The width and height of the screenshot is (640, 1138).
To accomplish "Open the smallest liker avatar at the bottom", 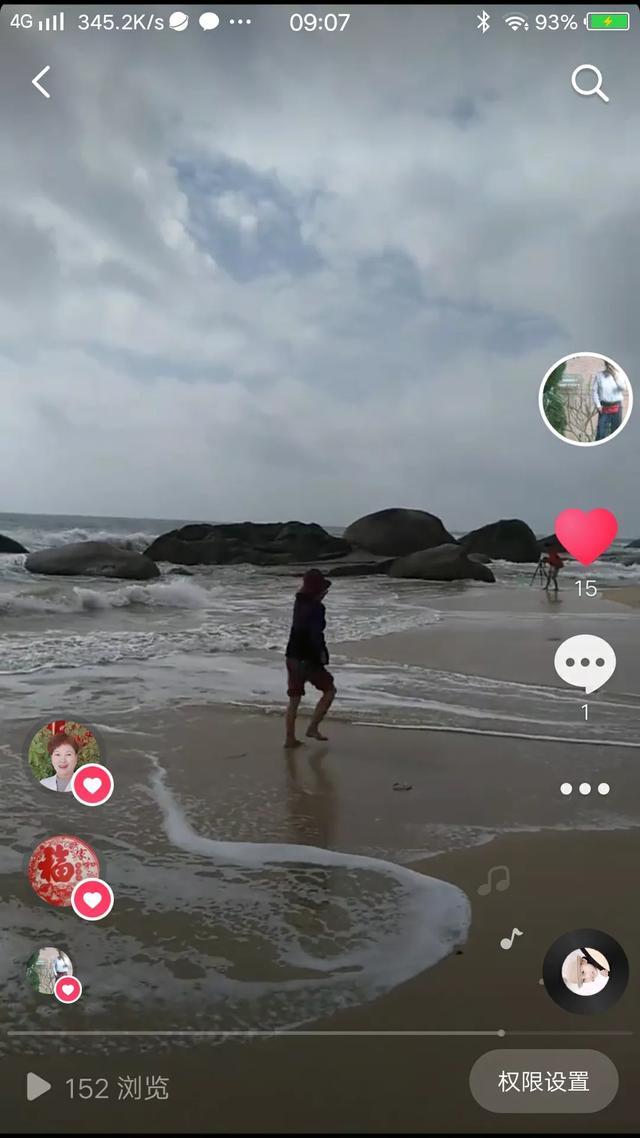I will tap(49, 970).
